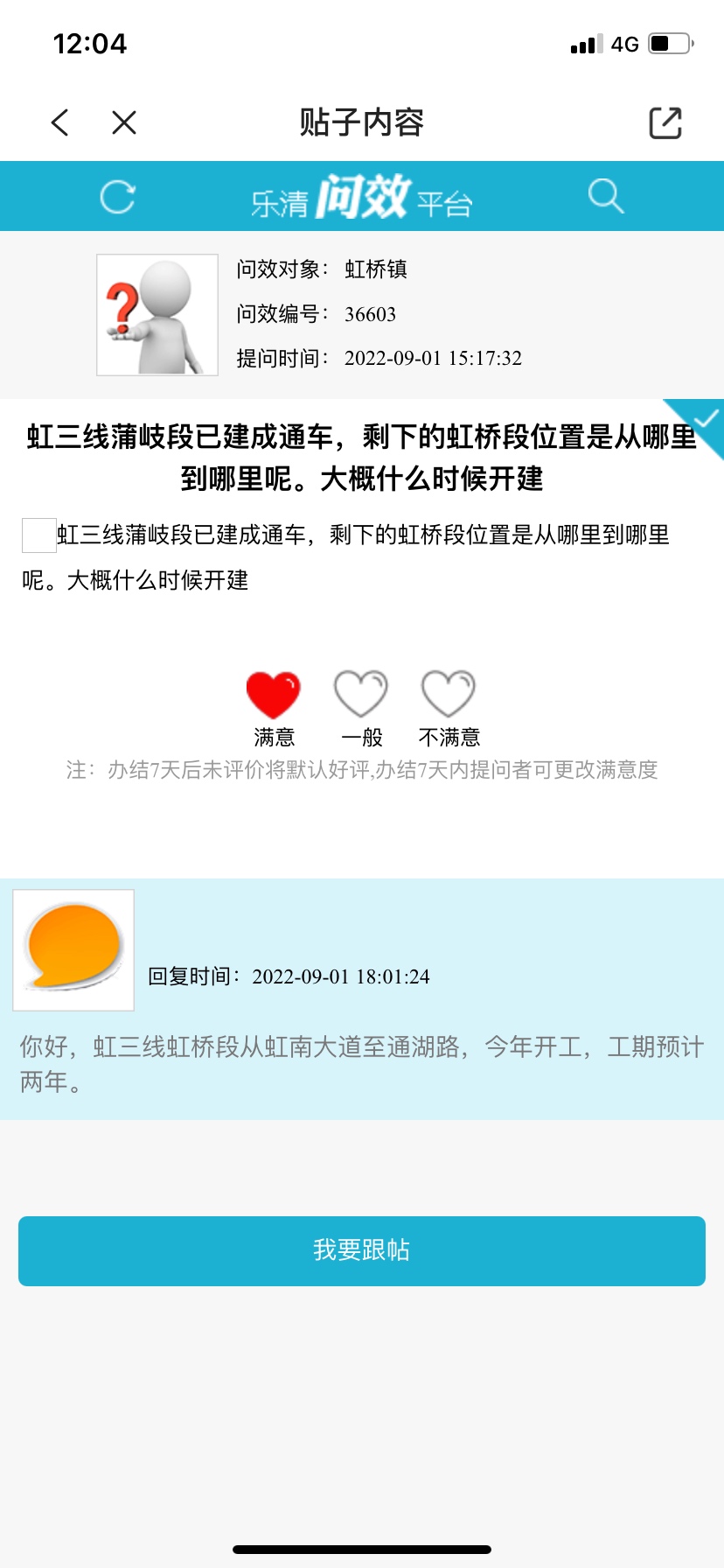This screenshot has height=1568, width=724.
Task: Close the 贴子内容 page
Action: (x=124, y=122)
